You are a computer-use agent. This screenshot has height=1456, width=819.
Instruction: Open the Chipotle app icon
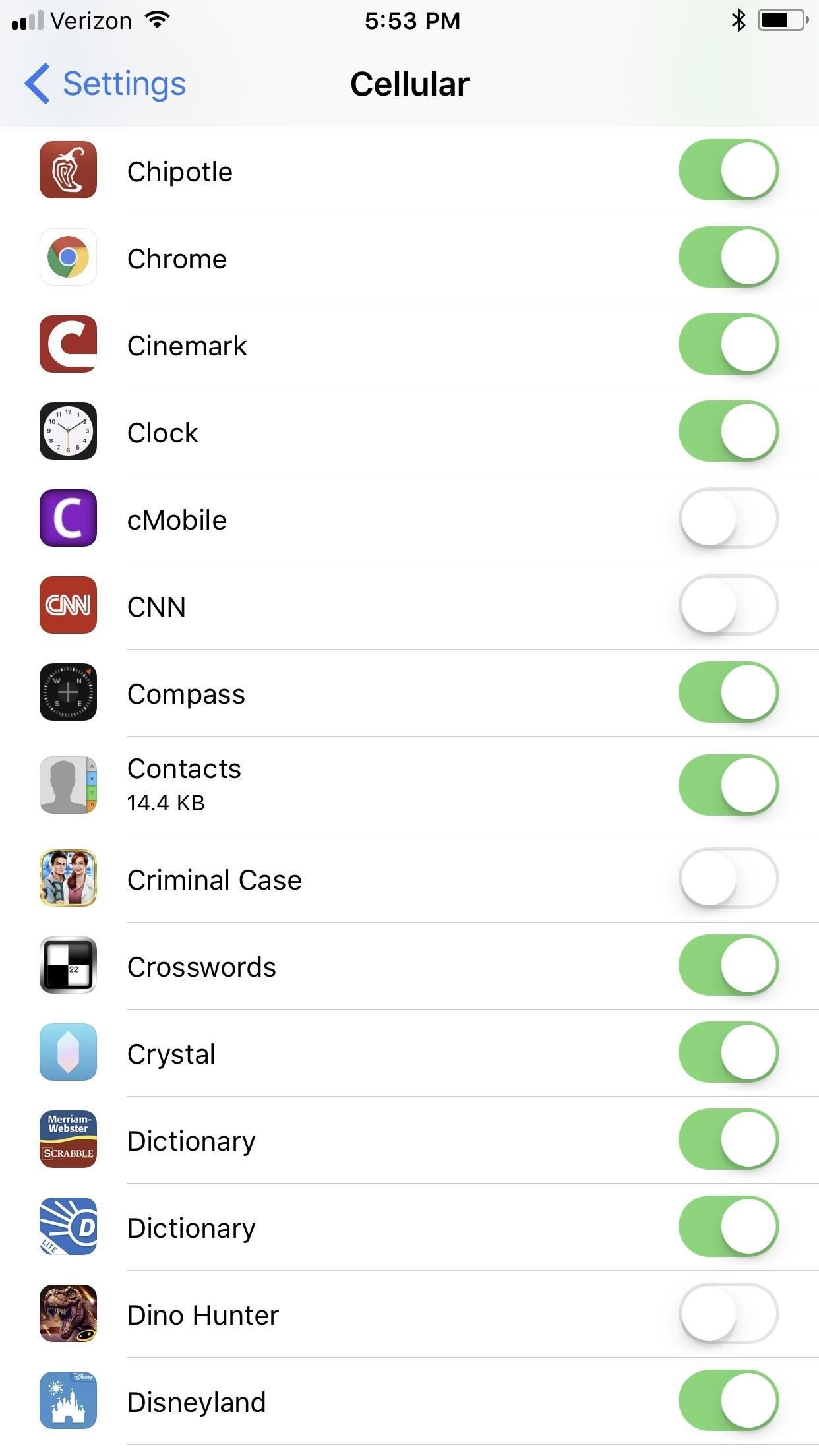(x=68, y=171)
